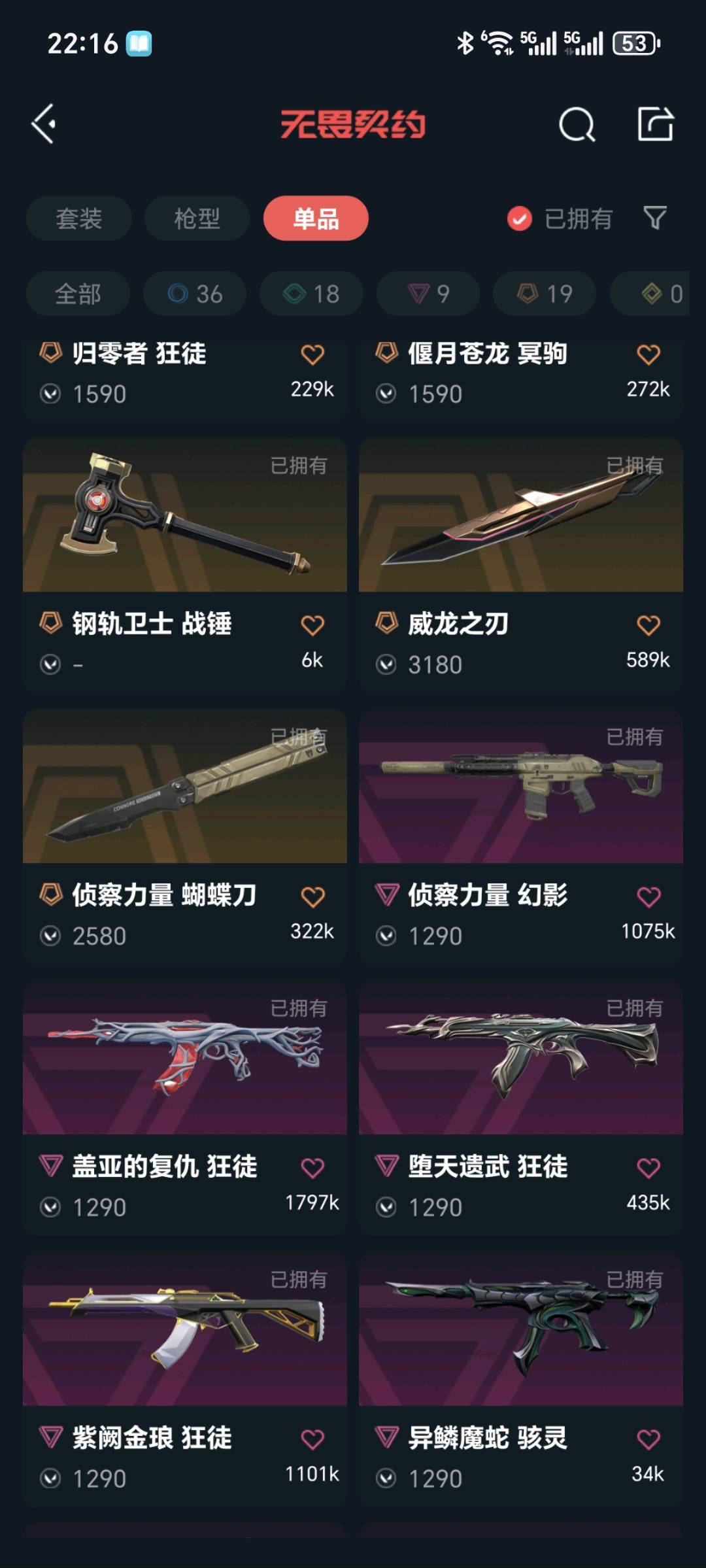Like the 侦察力量 蝴蝶刀 skin
Image resolution: width=706 pixels, height=1568 pixels.
click(x=312, y=896)
